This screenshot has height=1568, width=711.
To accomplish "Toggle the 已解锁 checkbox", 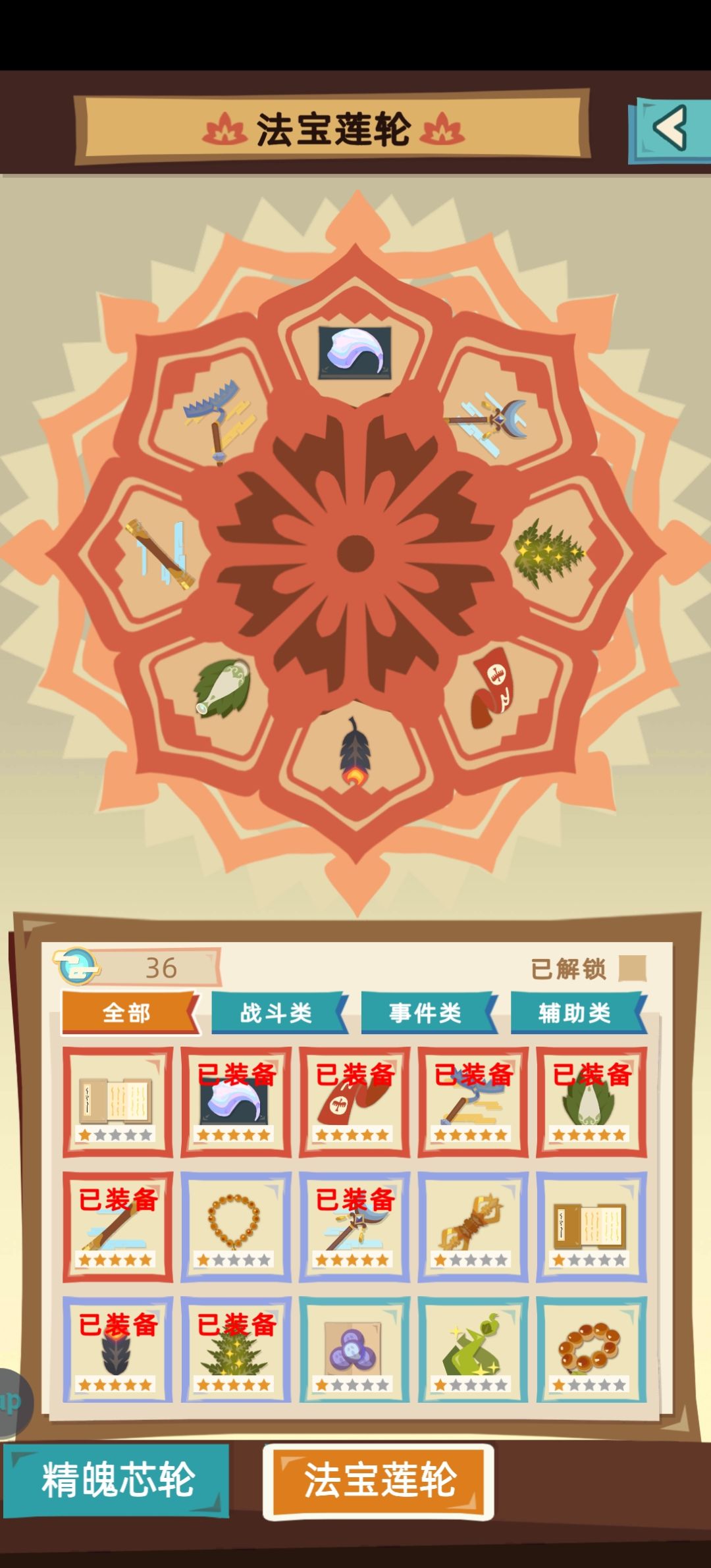I will (633, 969).
